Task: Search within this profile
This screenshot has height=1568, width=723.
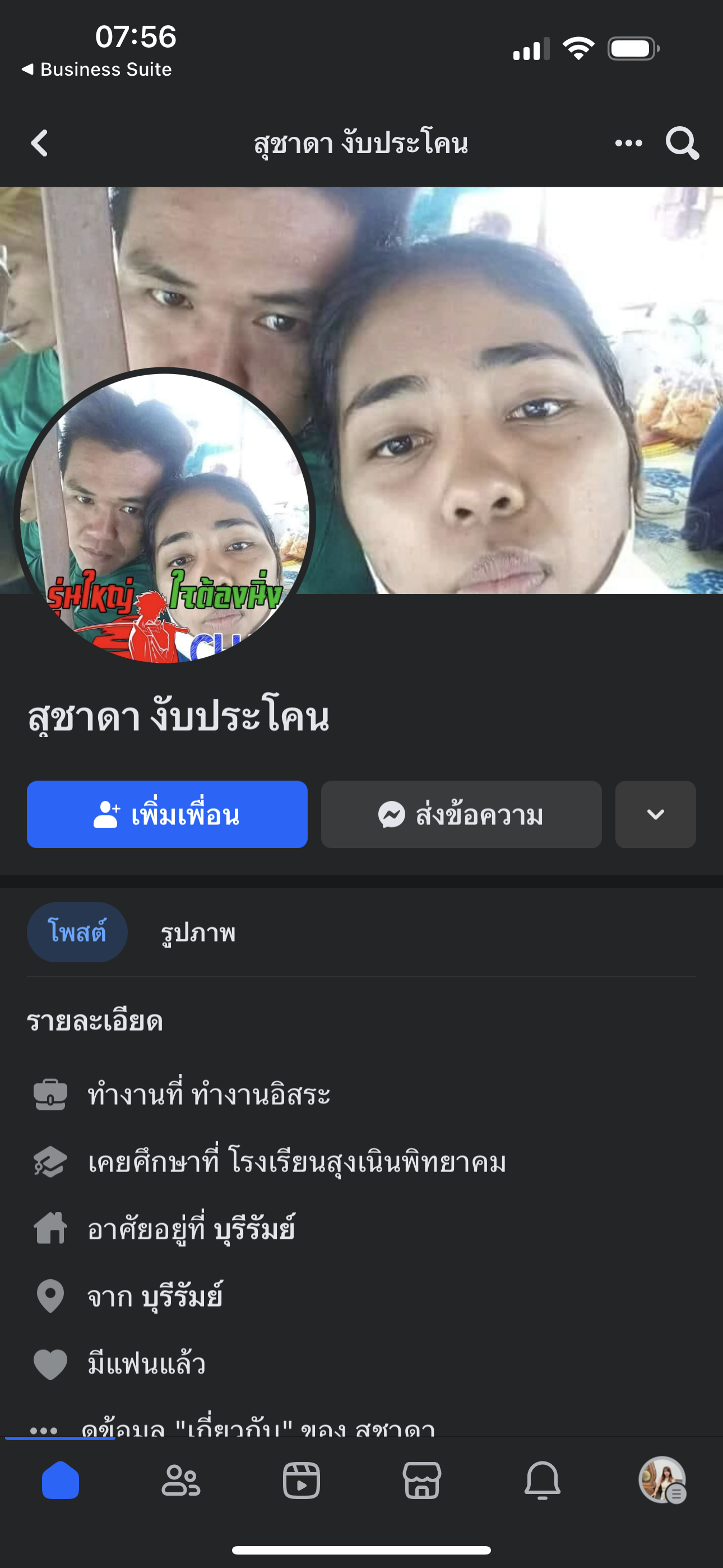Action: pyautogui.click(x=682, y=144)
